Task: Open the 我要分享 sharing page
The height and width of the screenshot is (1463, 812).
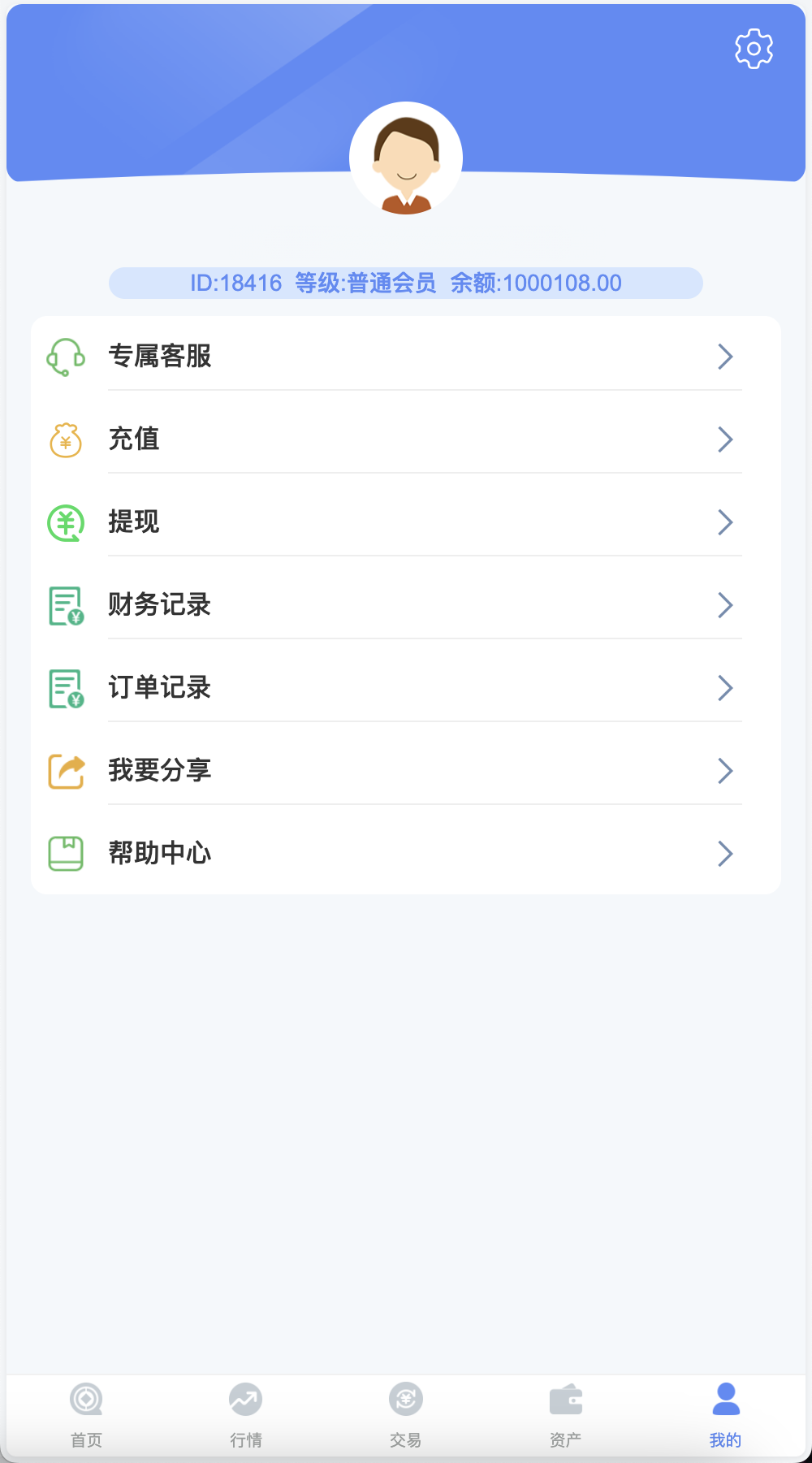Action: (406, 770)
